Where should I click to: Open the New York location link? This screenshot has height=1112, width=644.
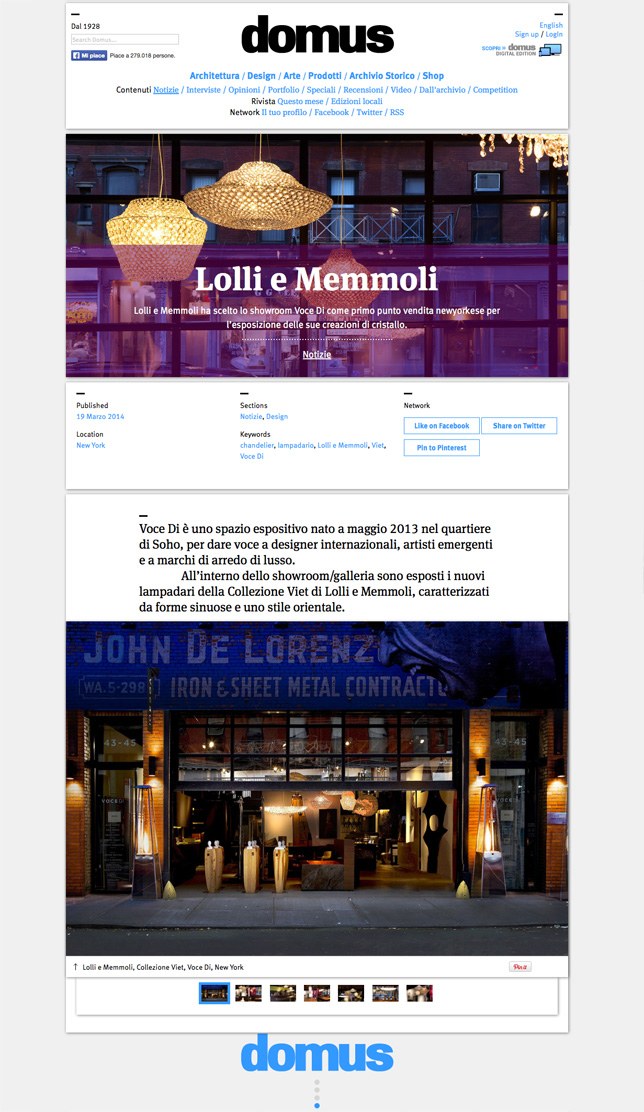[90, 445]
